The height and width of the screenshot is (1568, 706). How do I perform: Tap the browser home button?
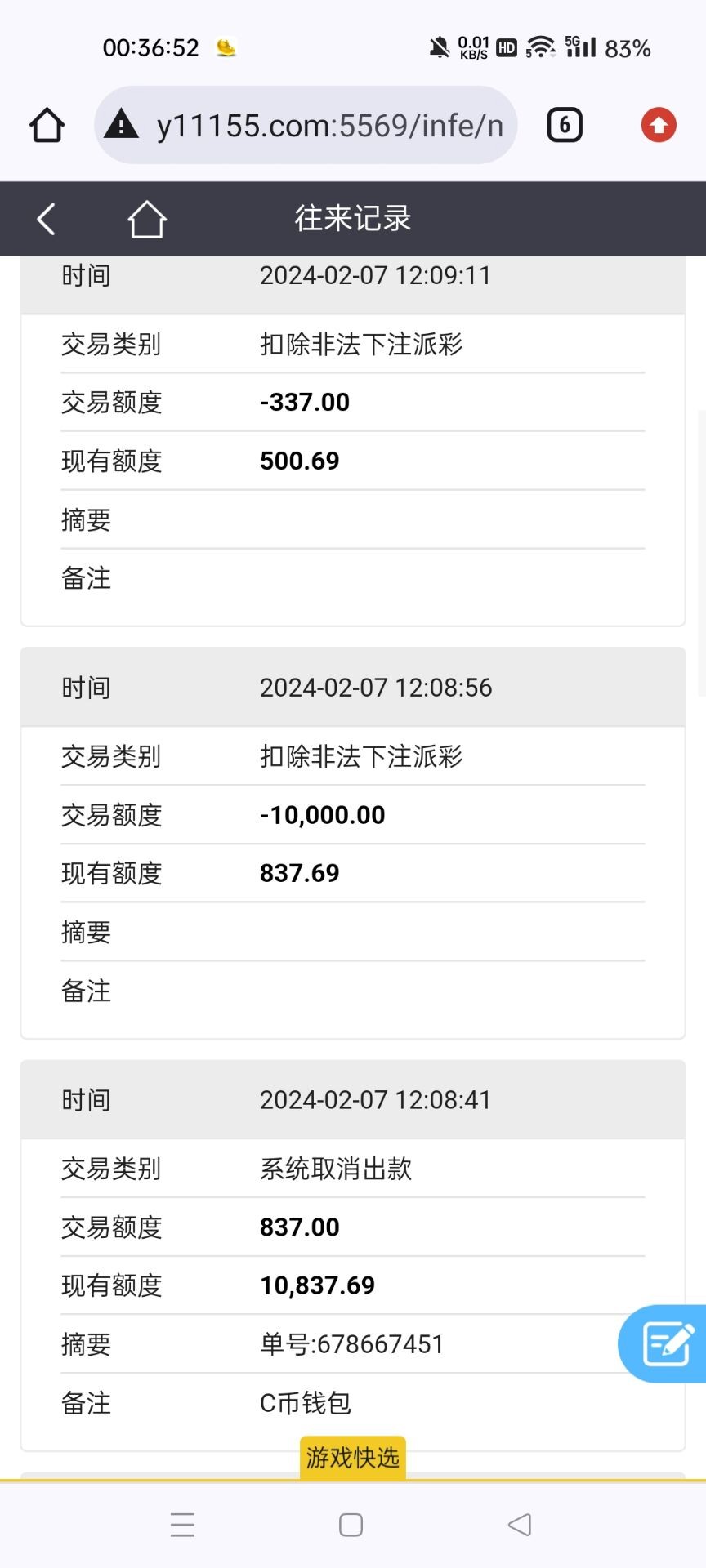click(47, 126)
